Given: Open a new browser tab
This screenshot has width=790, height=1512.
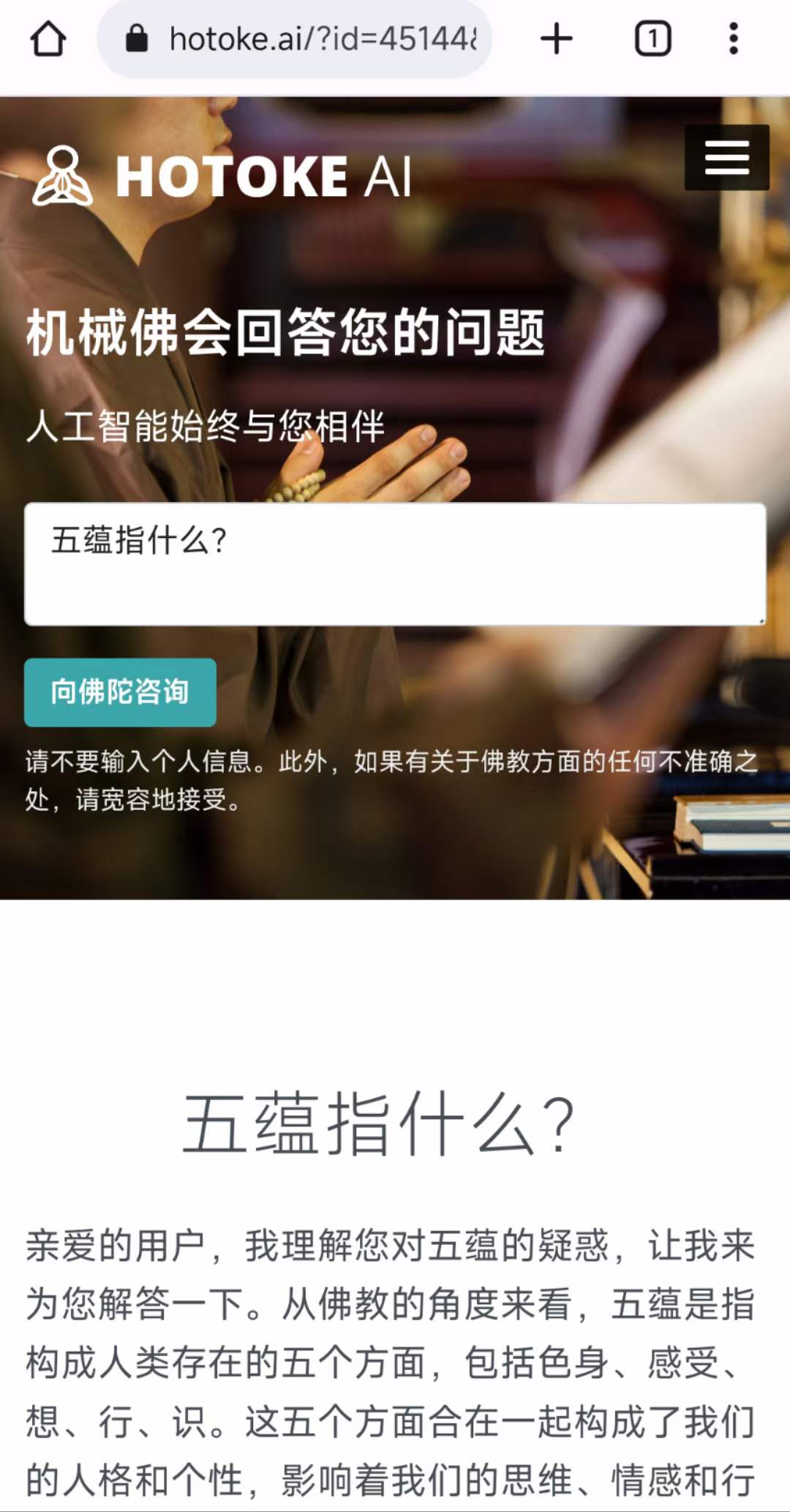Looking at the screenshot, I should pyautogui.click(x=556, y=39).
